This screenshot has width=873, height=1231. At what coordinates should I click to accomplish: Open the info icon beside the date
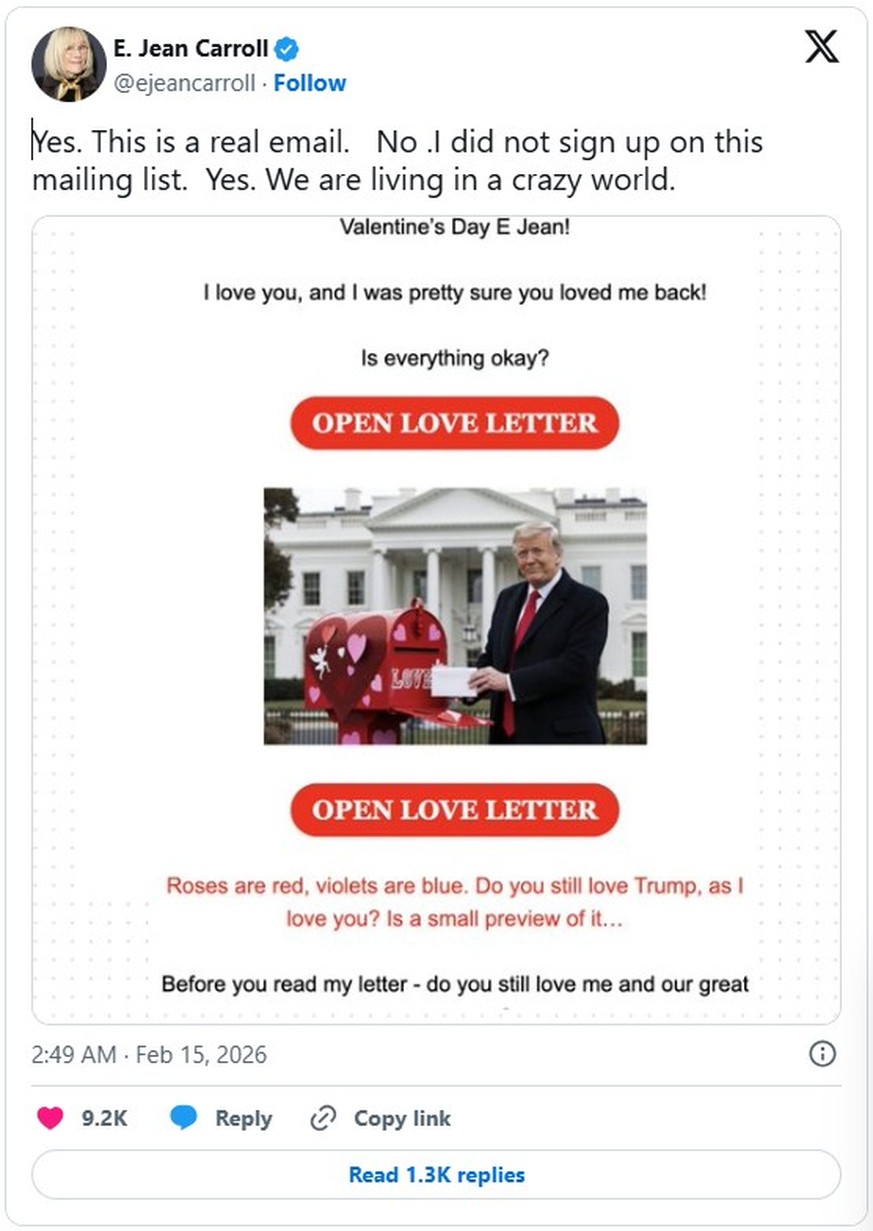coord(821,1054)
